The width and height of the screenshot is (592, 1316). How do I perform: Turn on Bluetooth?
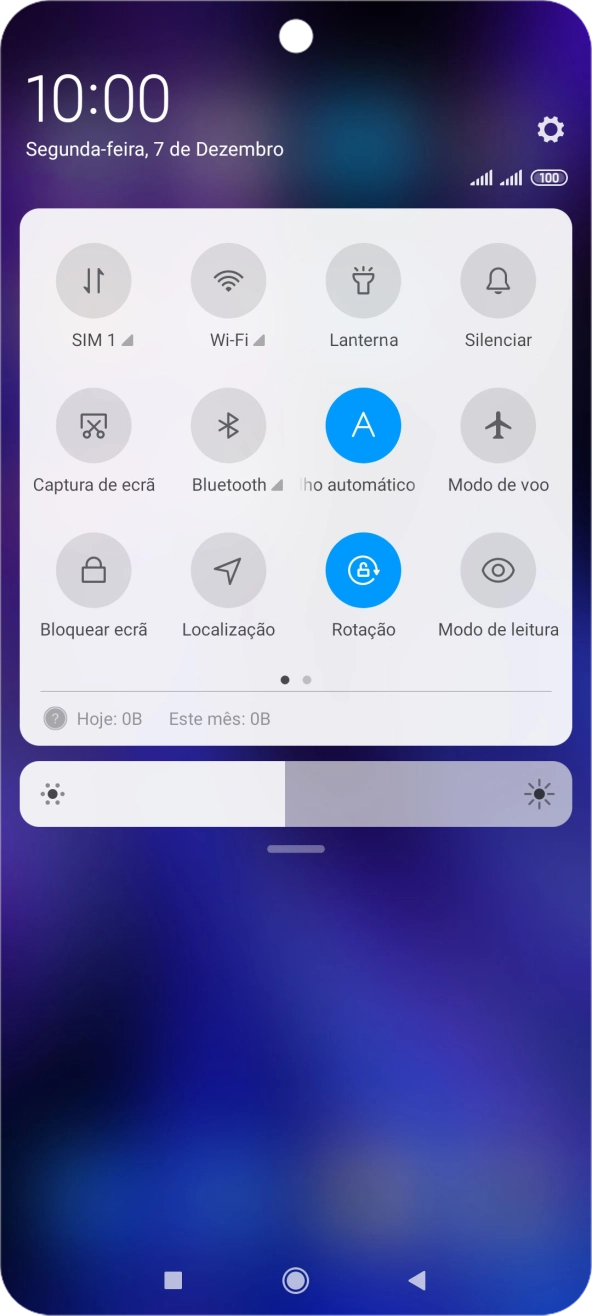pos(229,426)
